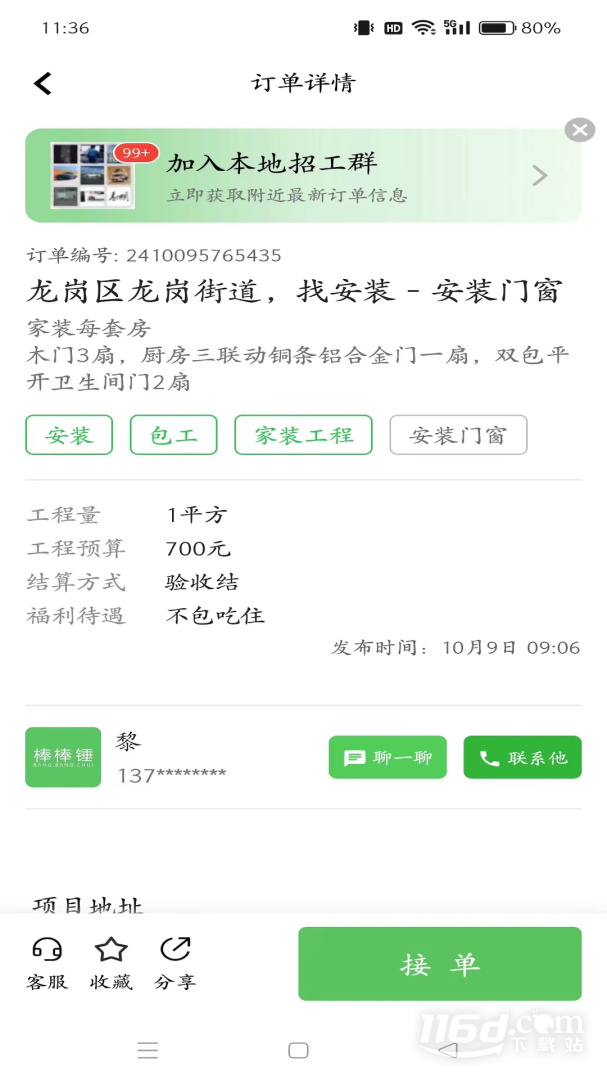This screenshot has width=607, height=1080.
Task: Tap the 安装门窗 tag chip
Action: click(x=458, y=435)
